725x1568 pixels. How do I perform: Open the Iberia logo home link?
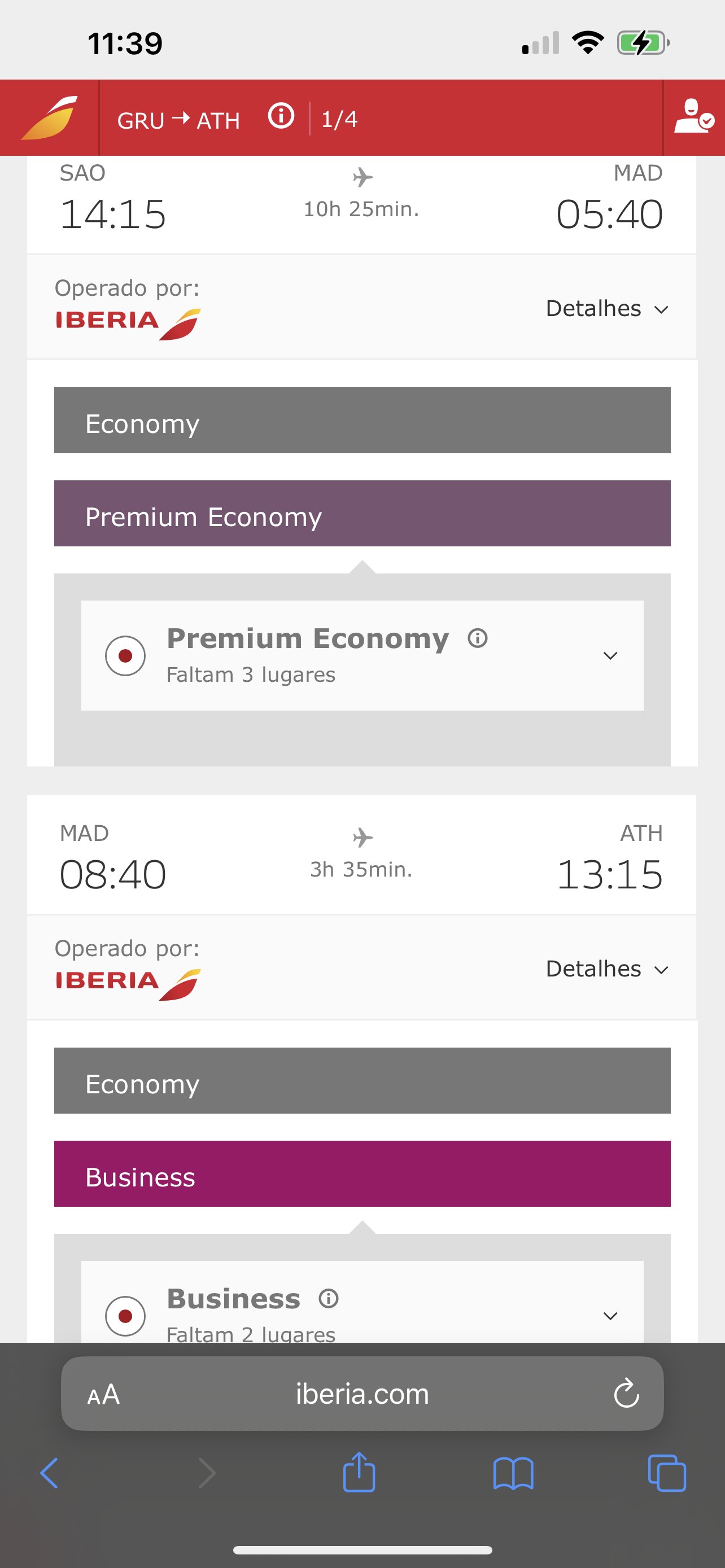coord(49,117)
